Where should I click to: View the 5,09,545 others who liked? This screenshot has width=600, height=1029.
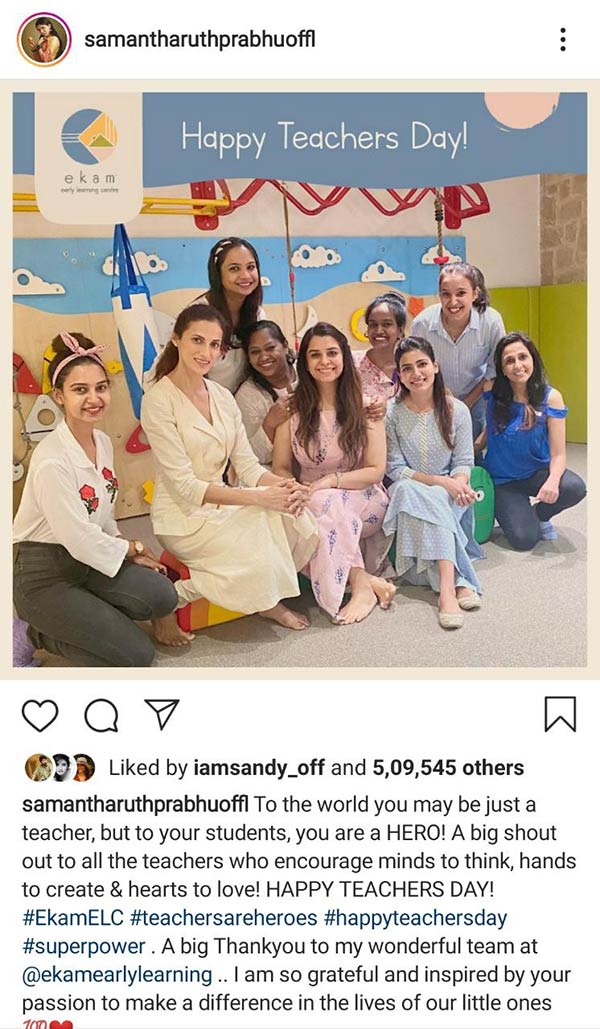tap(447, 768)
